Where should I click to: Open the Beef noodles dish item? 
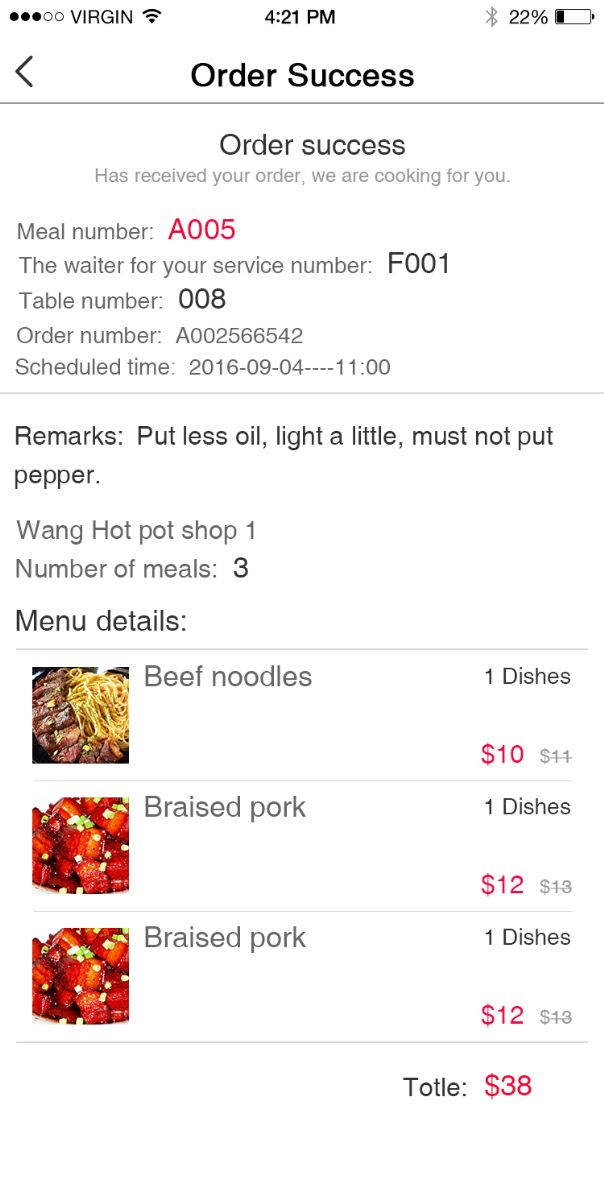coord(302,715)
